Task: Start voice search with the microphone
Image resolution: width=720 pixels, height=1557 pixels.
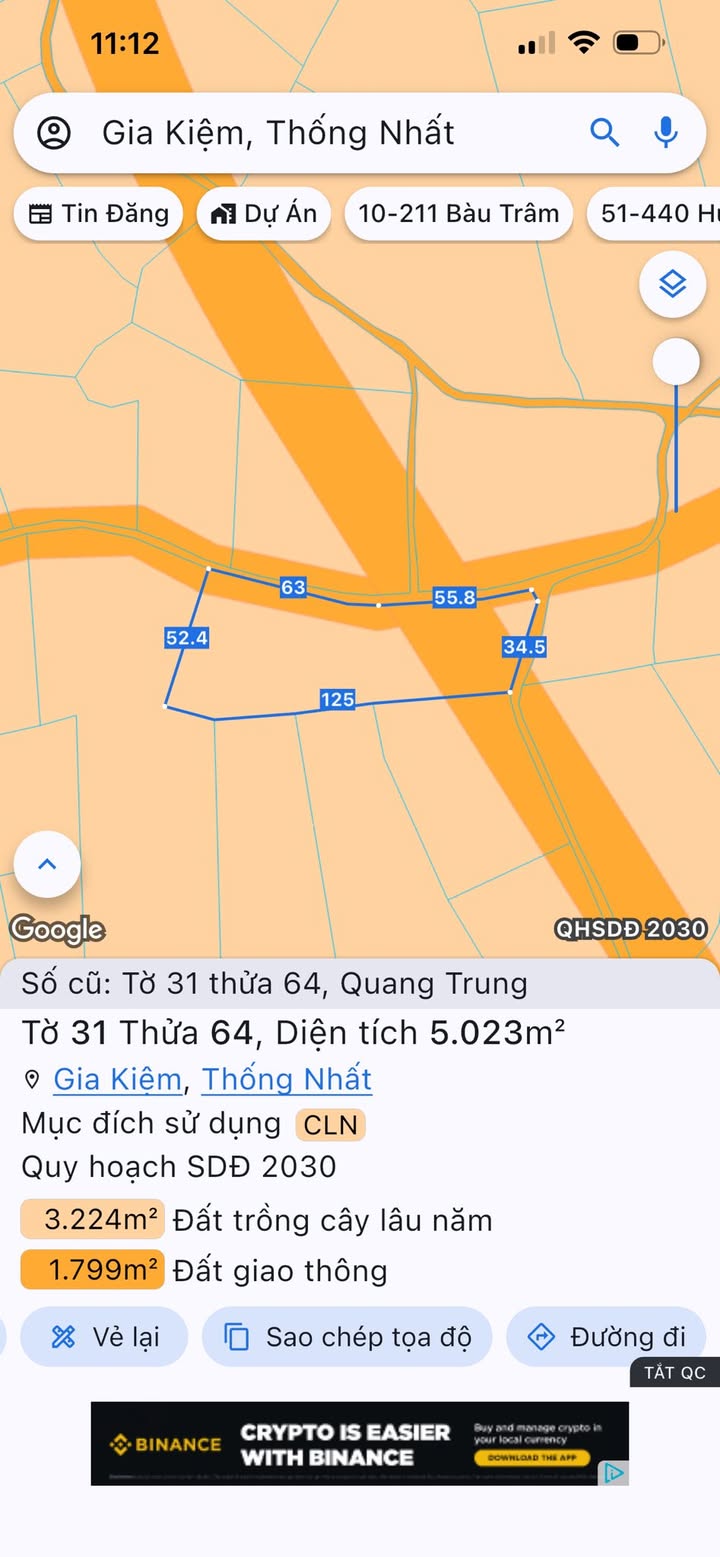Action: coord(665,132)
